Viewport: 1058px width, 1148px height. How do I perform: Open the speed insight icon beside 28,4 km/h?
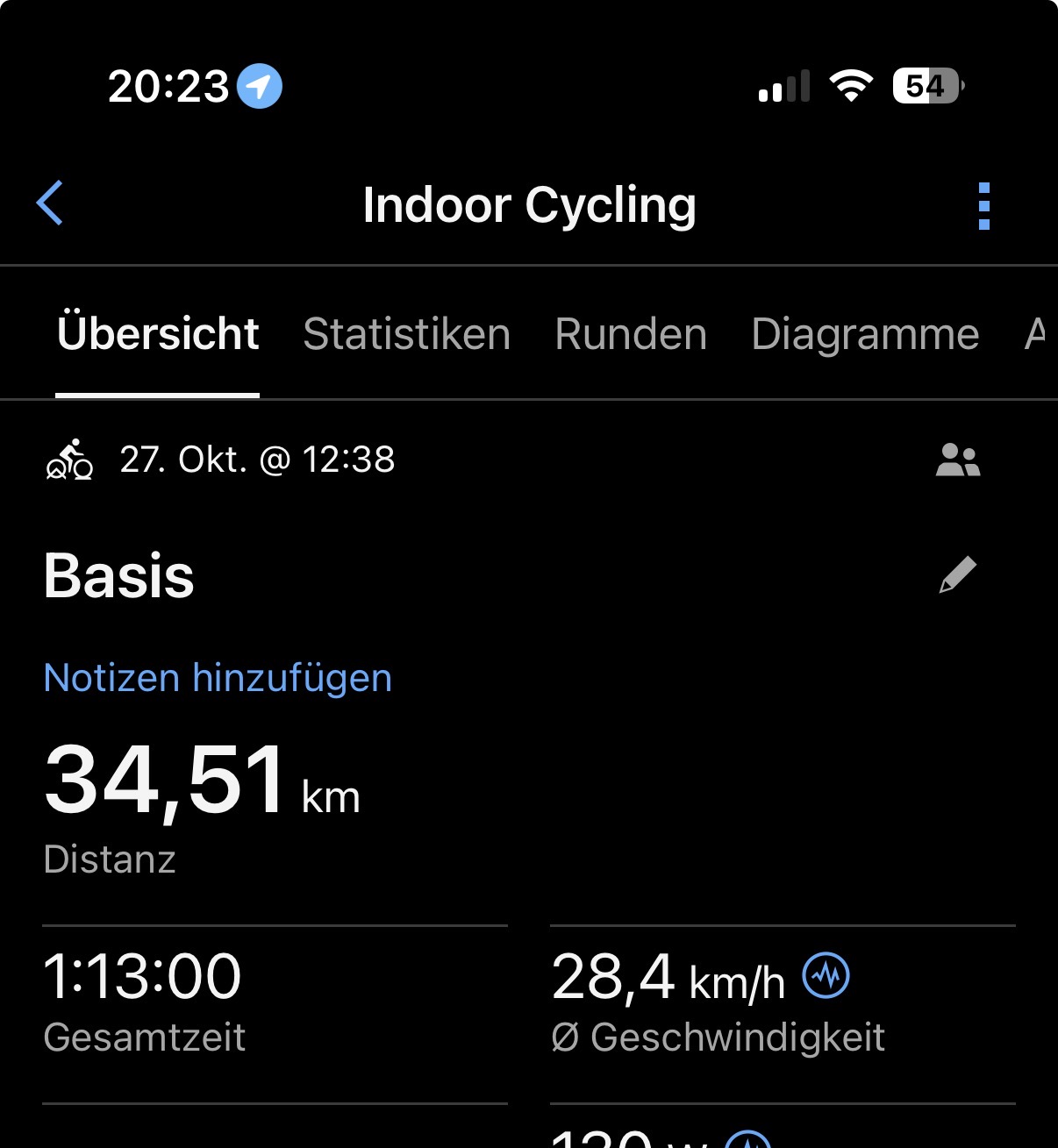tap(826, 974)
